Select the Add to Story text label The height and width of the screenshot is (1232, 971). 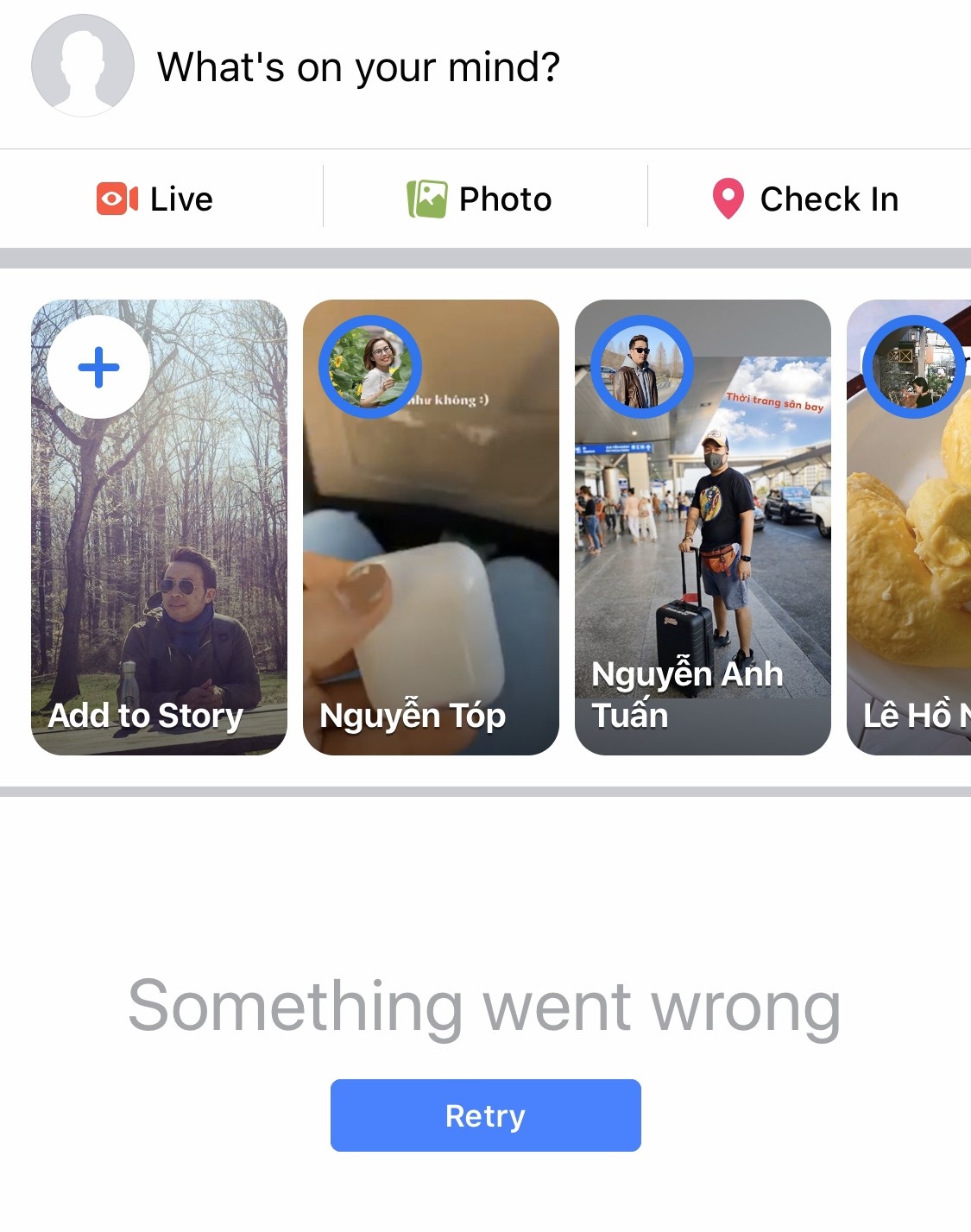(145, 714)
